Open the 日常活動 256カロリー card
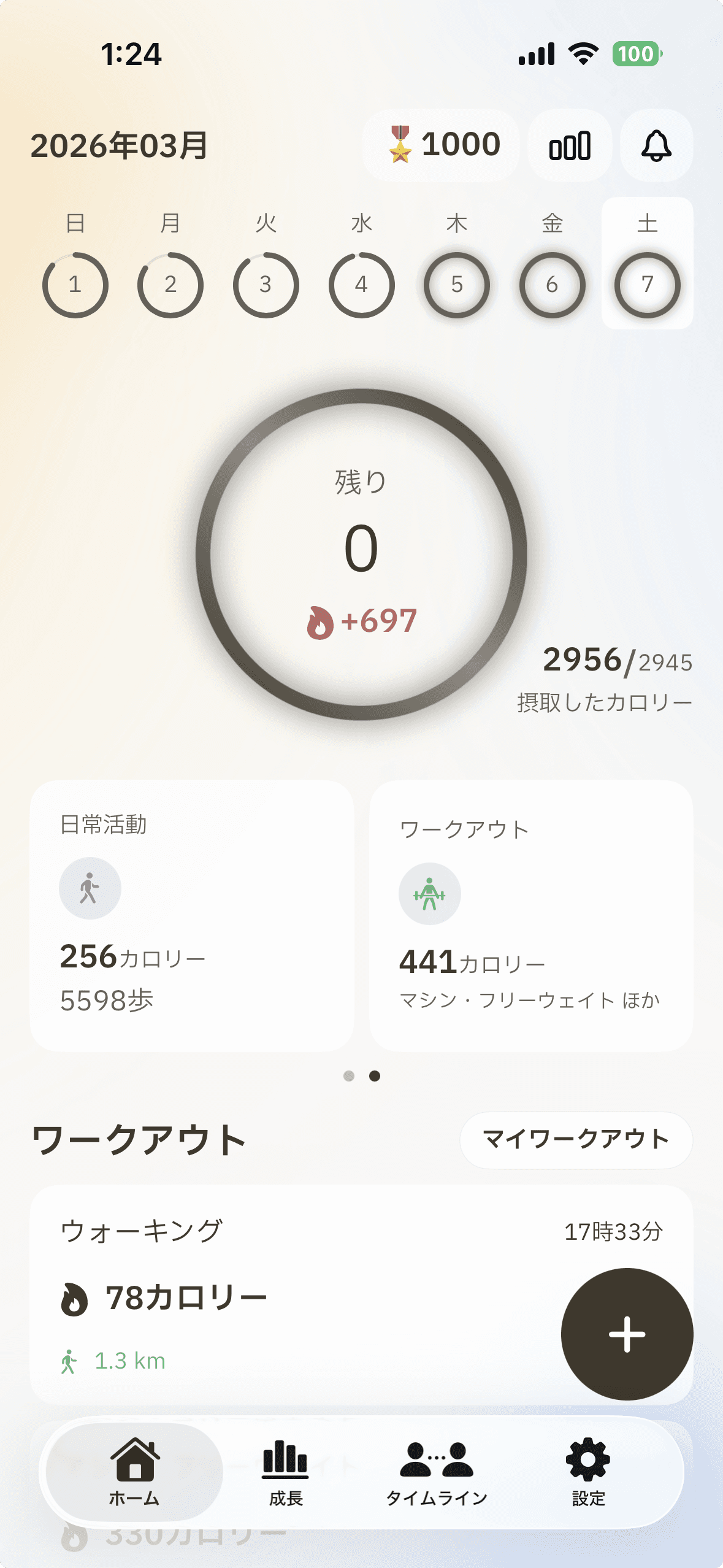The height and width of the screenshot is (1568, 723). coord(192,916)
